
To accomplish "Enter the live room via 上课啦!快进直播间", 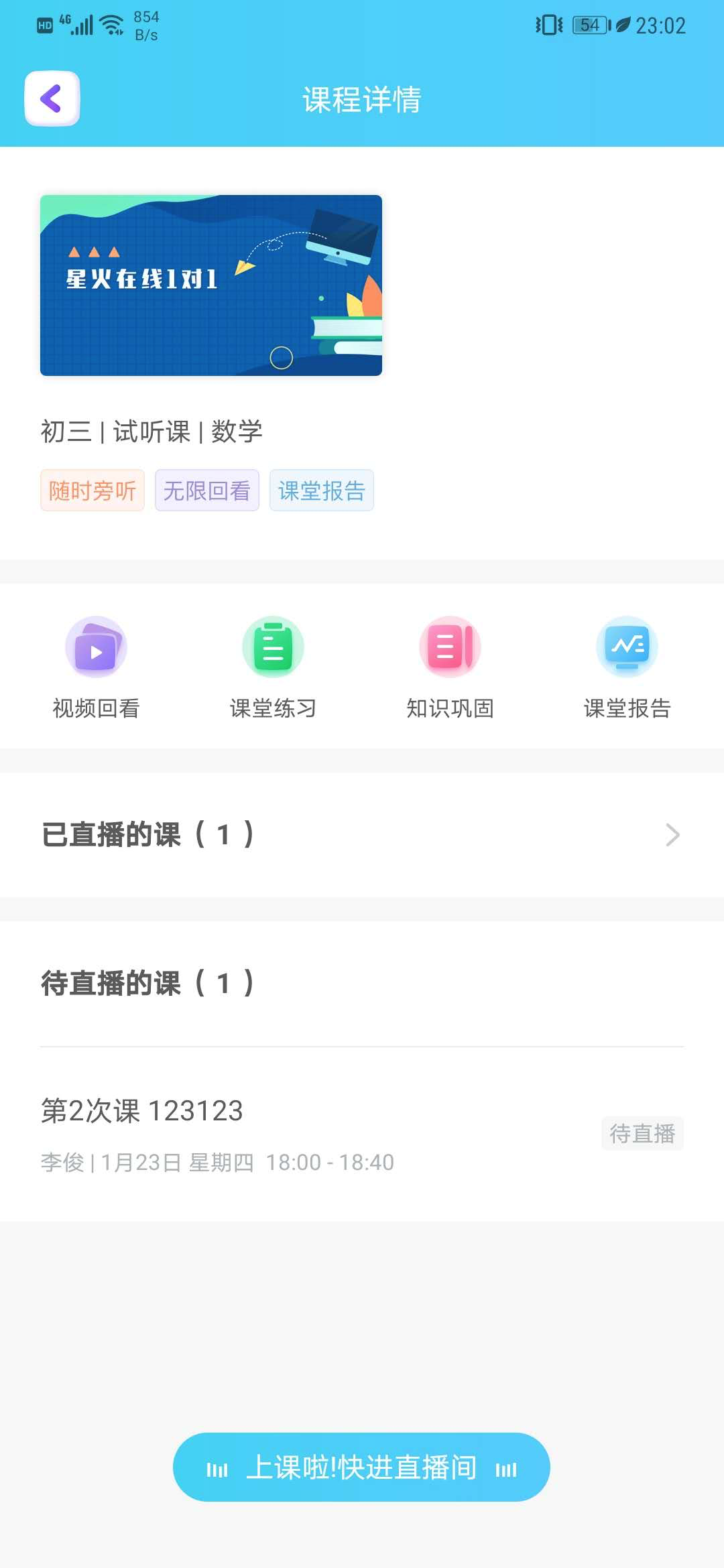I will [x=361, y=1467].
